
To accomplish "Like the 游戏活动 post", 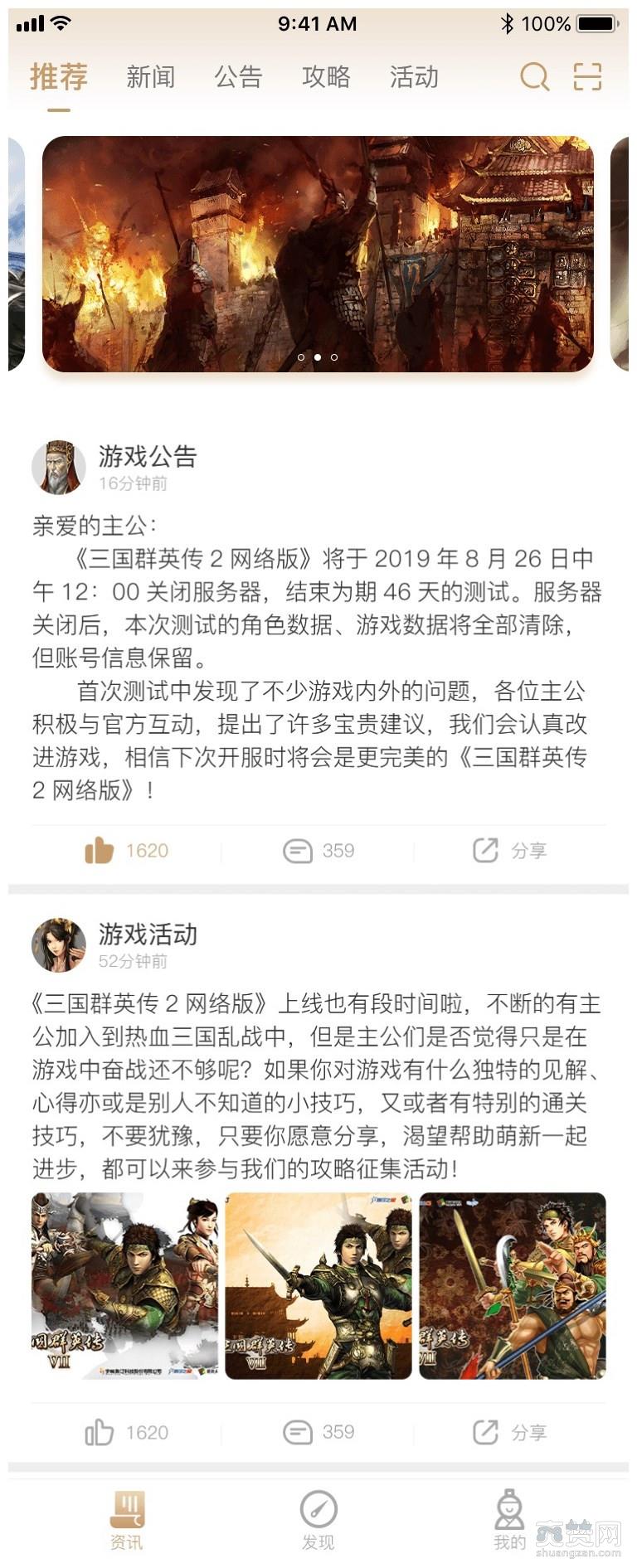I will (x=126, y=1432).
